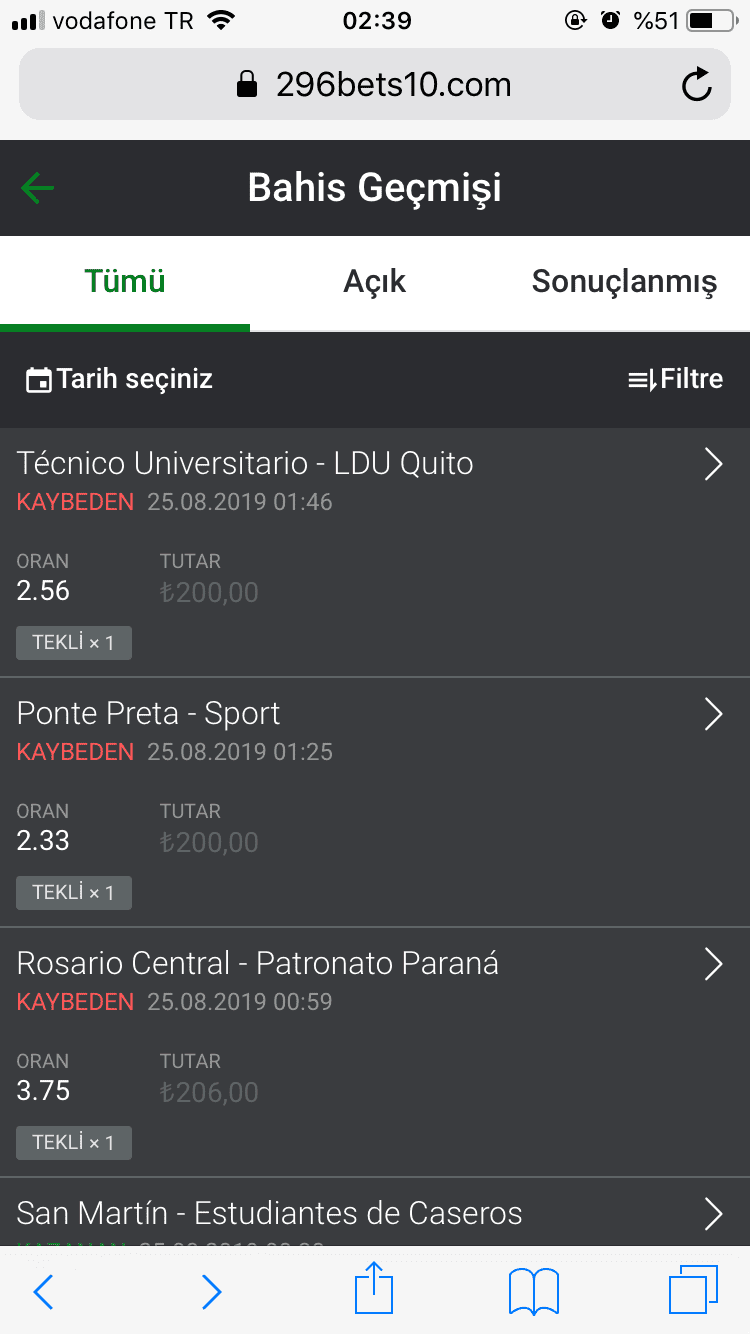The image size is (750, 1334).
Task: Open the Filtre options
Action: coord(675,379)
